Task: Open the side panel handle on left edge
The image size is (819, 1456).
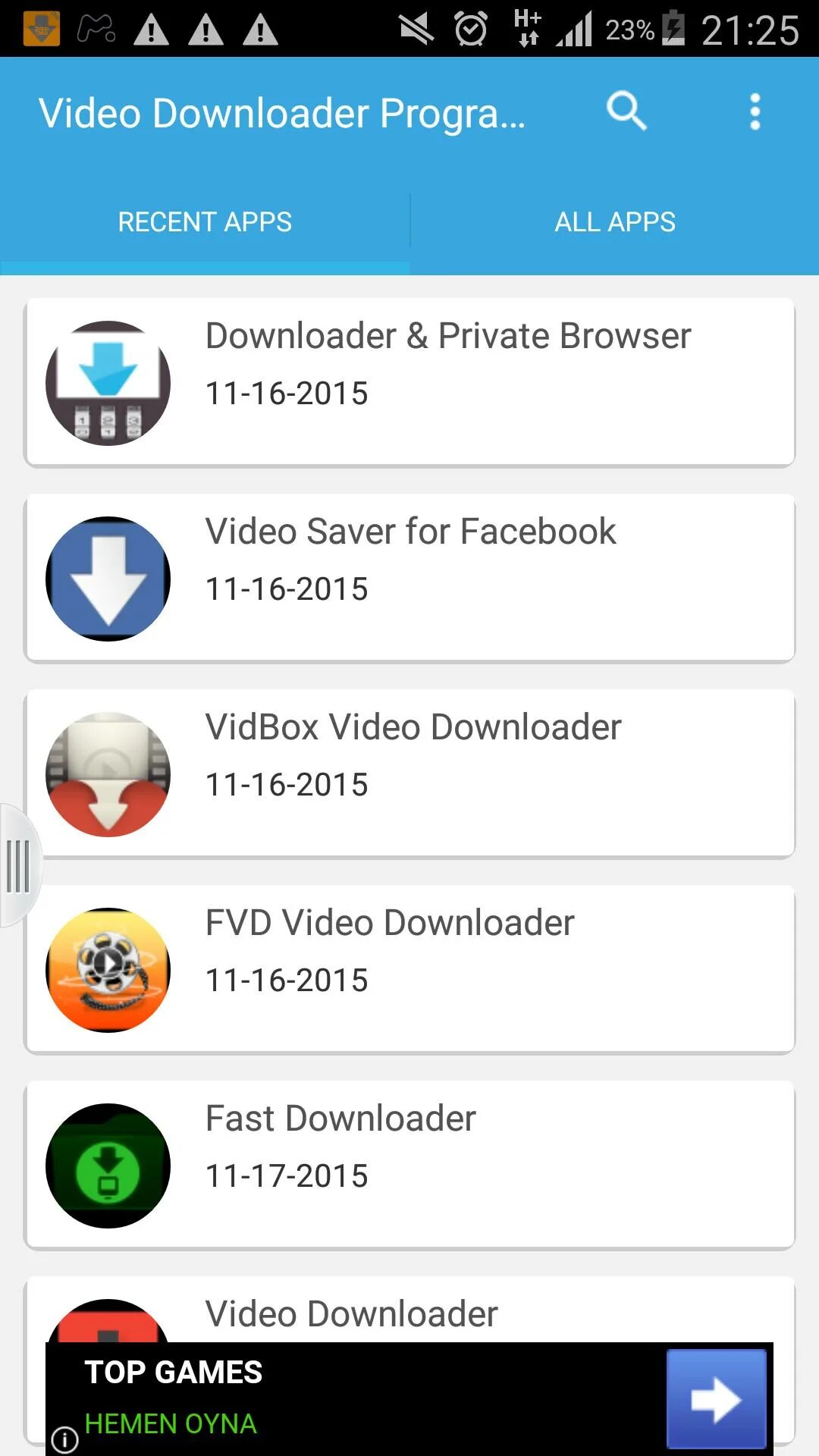Action: point(19,865)
